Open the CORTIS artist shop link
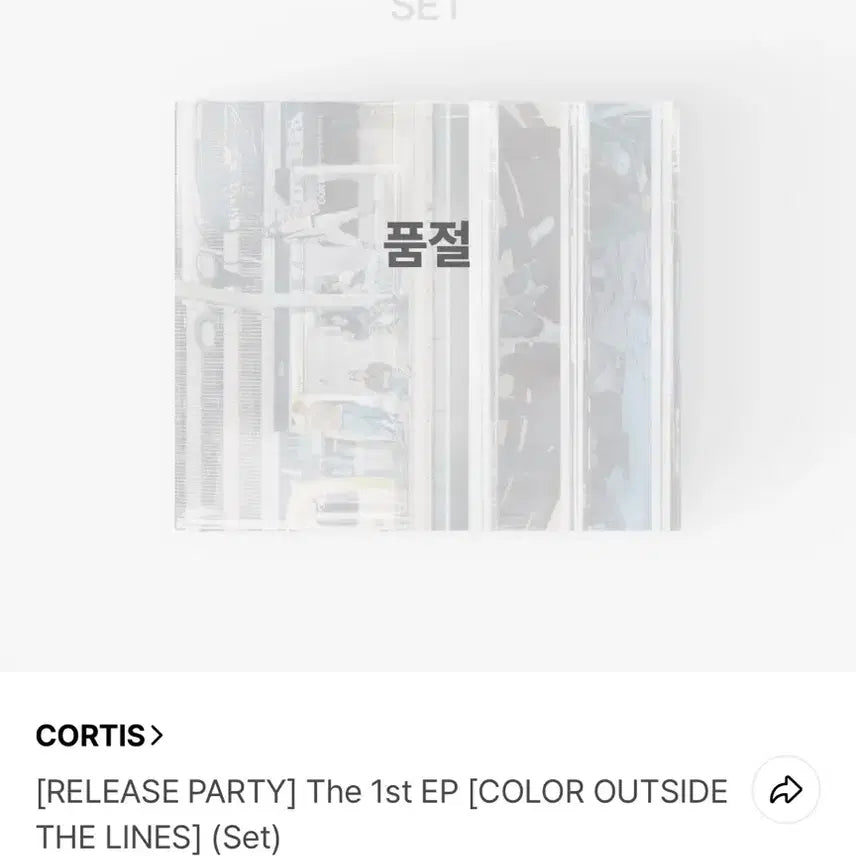 (99, 736)
